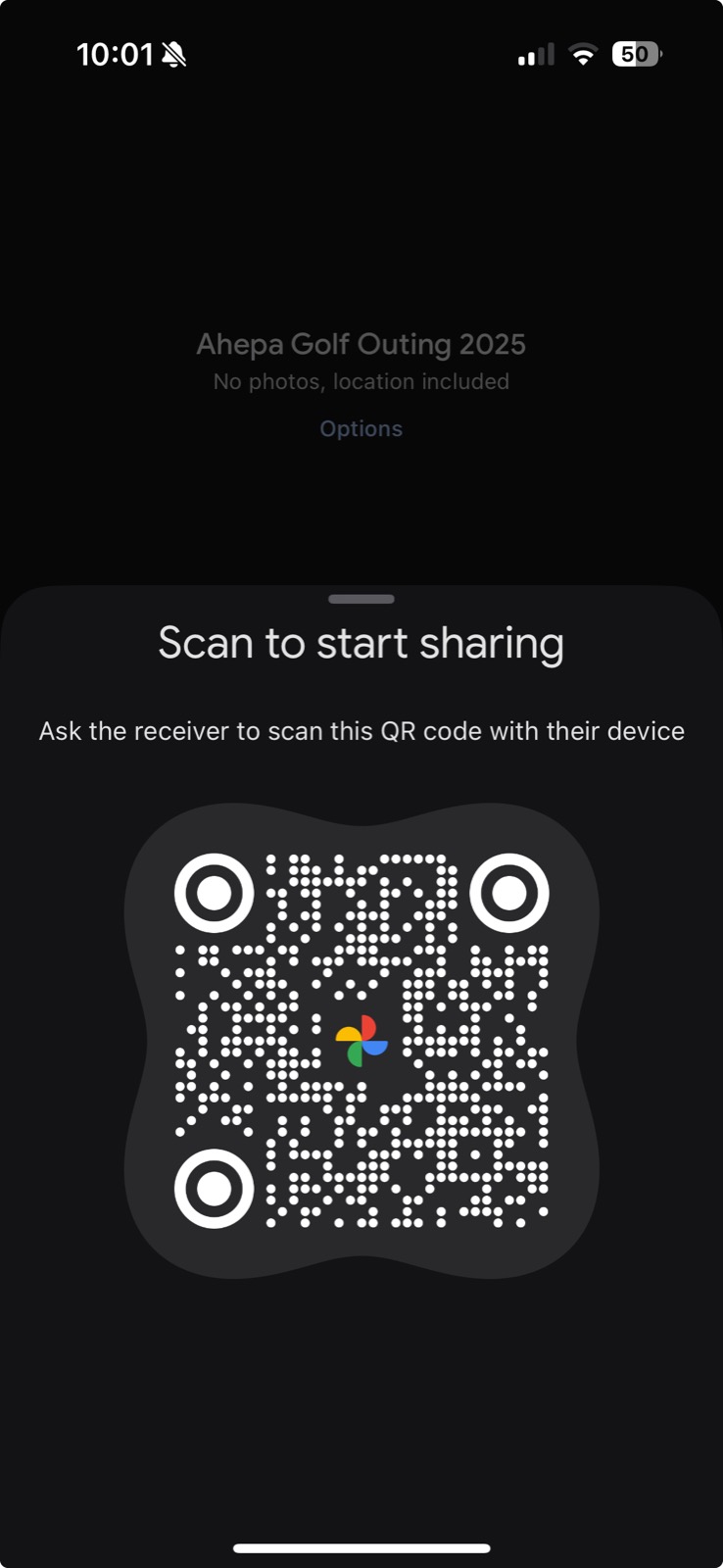Open the Options link for the album
The image size is (723, 1568).
tap(361, 429)
